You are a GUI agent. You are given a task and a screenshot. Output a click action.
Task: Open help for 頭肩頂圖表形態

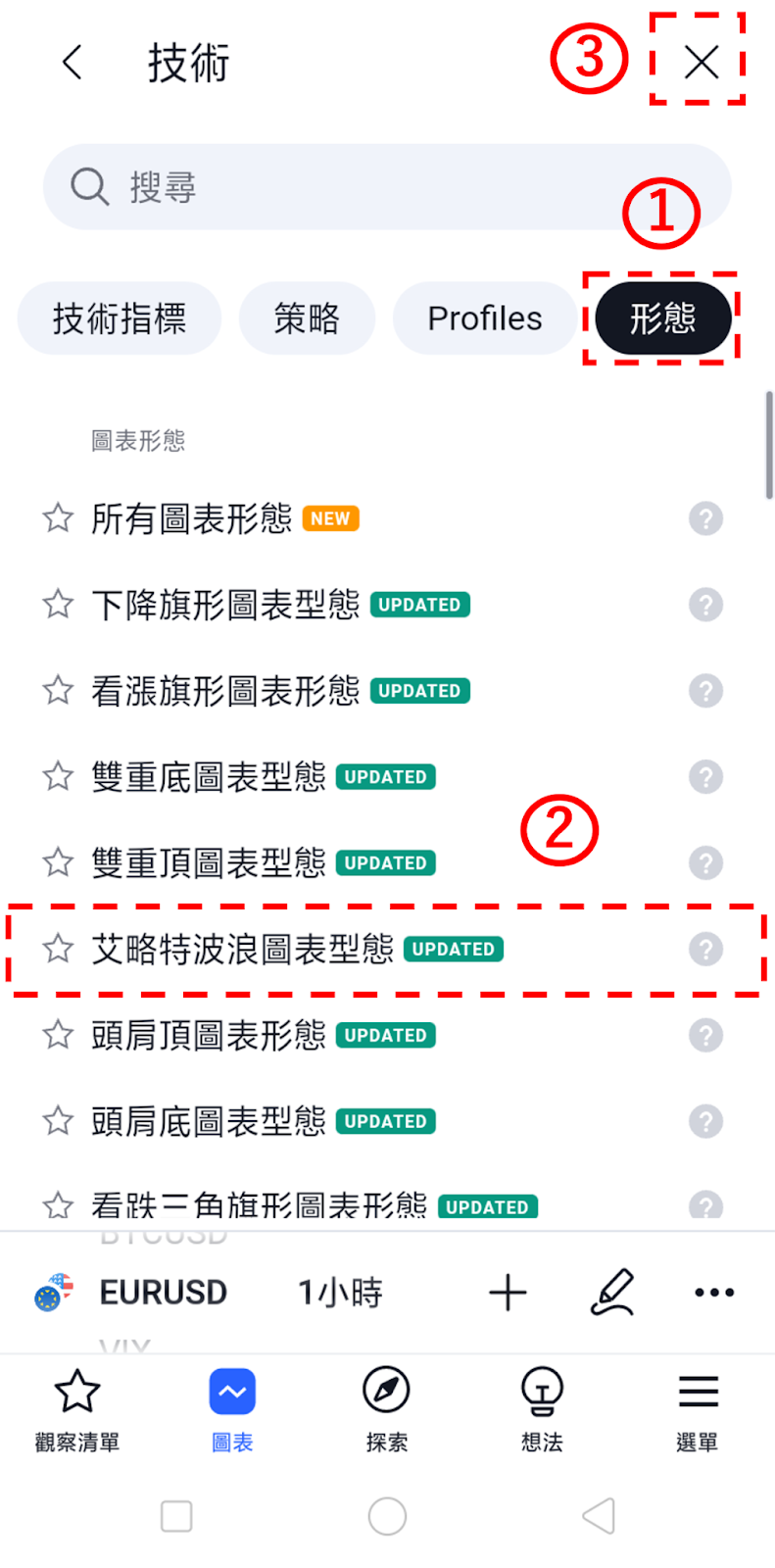tap(705, 1036)
